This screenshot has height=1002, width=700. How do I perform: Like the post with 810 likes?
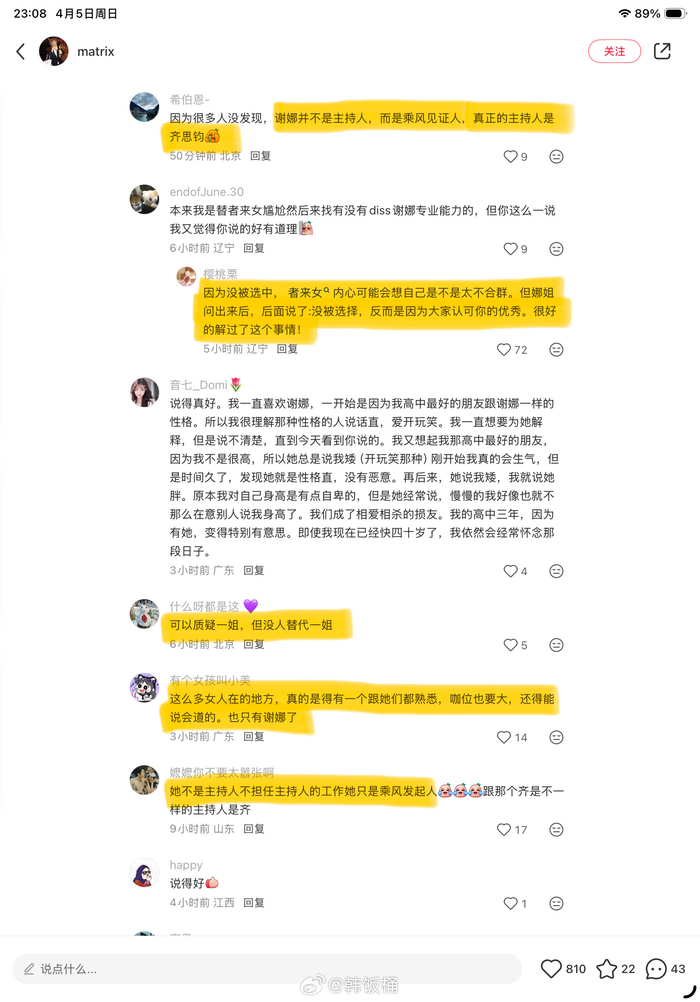[x=551, y=968]
